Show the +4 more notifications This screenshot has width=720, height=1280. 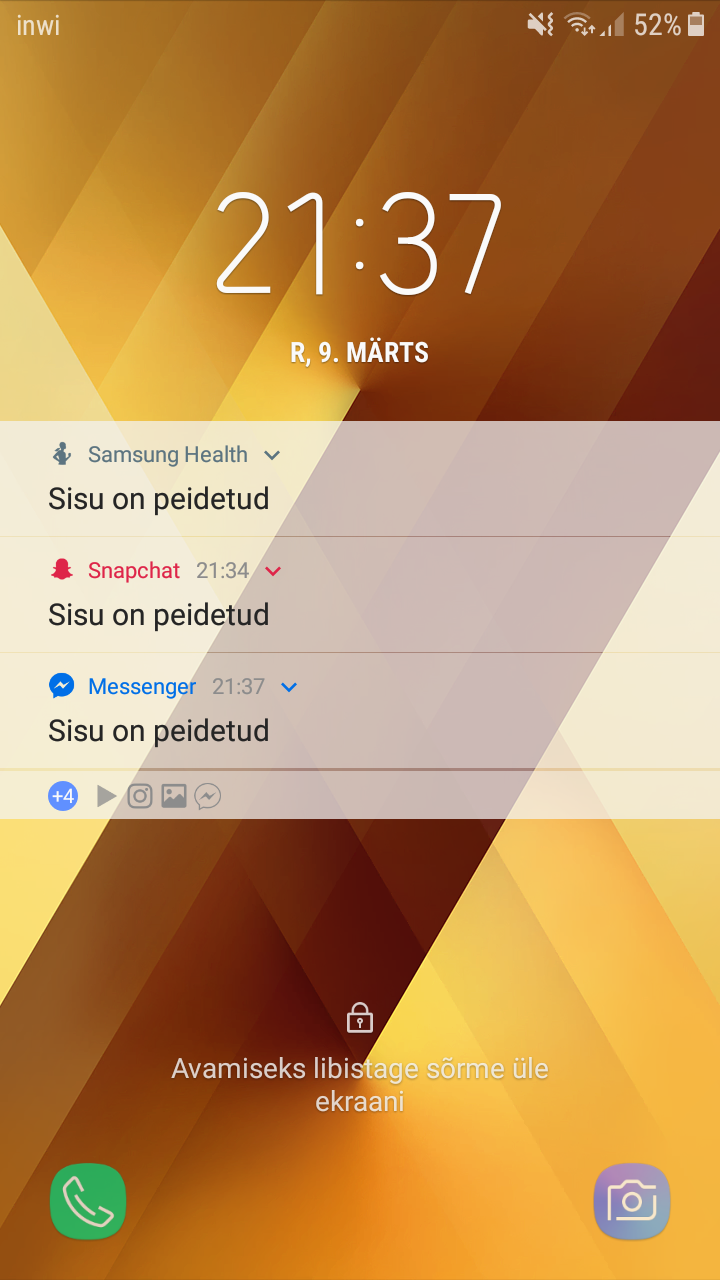tap(63, 796)
